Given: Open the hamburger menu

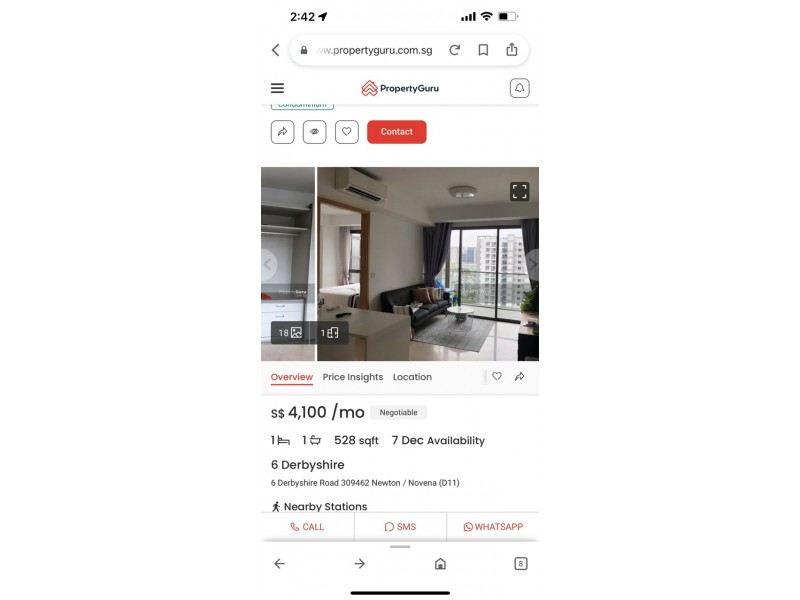Looking at the screenshot, I should (277, 88).
